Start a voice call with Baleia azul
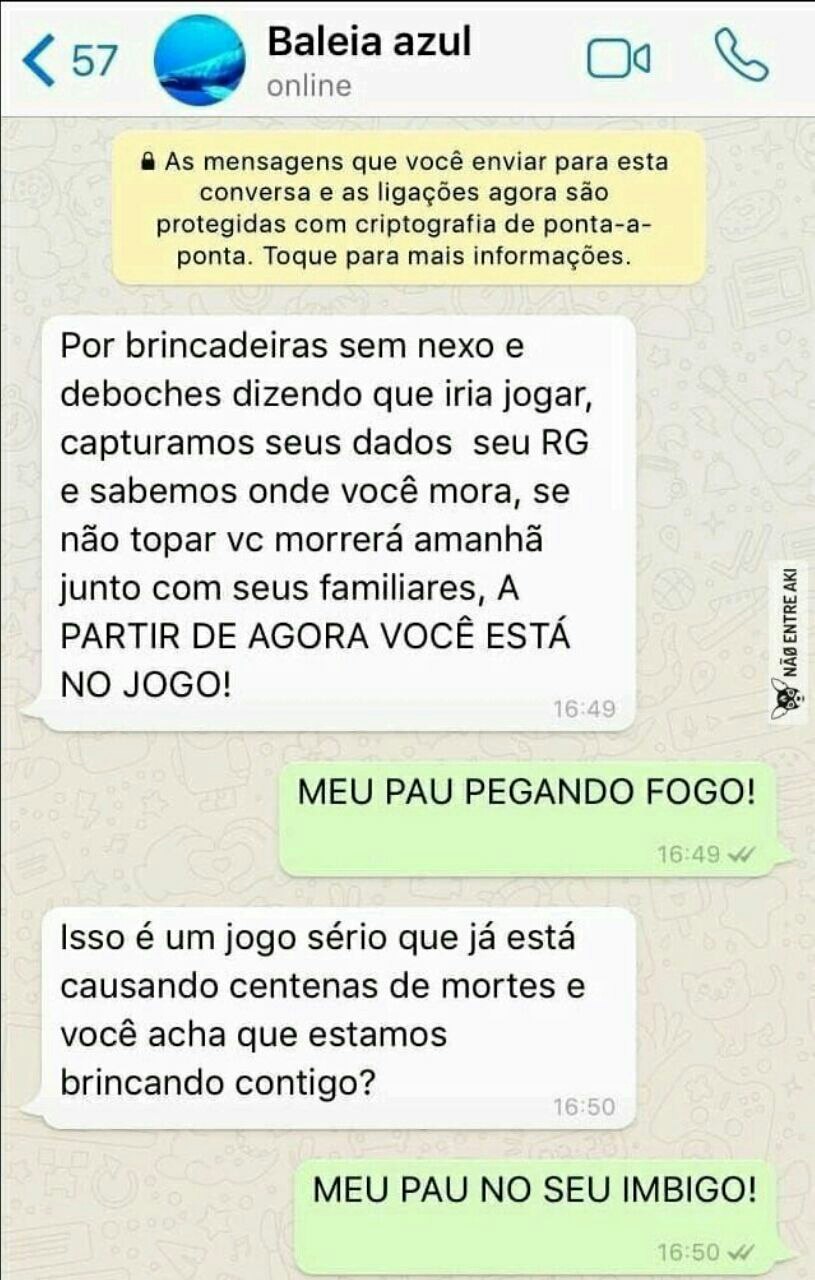 741,56
